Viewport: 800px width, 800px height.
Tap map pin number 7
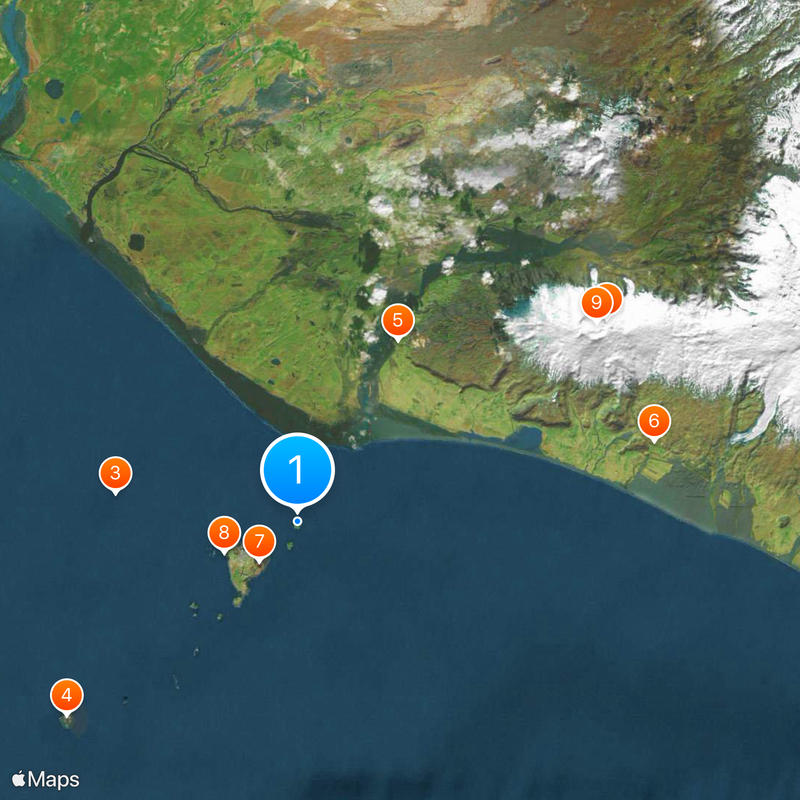[x=259, y=542]
